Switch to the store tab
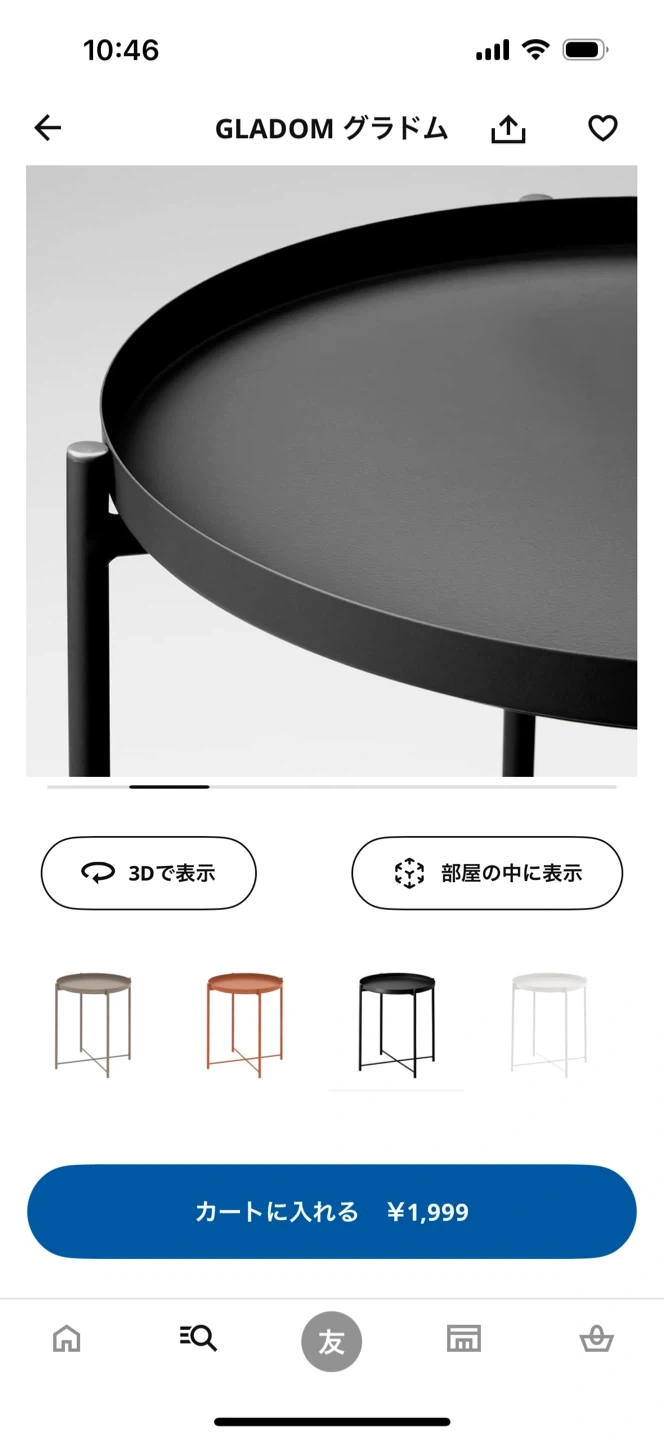The image size is (664, 1440). pos(464,1338)
